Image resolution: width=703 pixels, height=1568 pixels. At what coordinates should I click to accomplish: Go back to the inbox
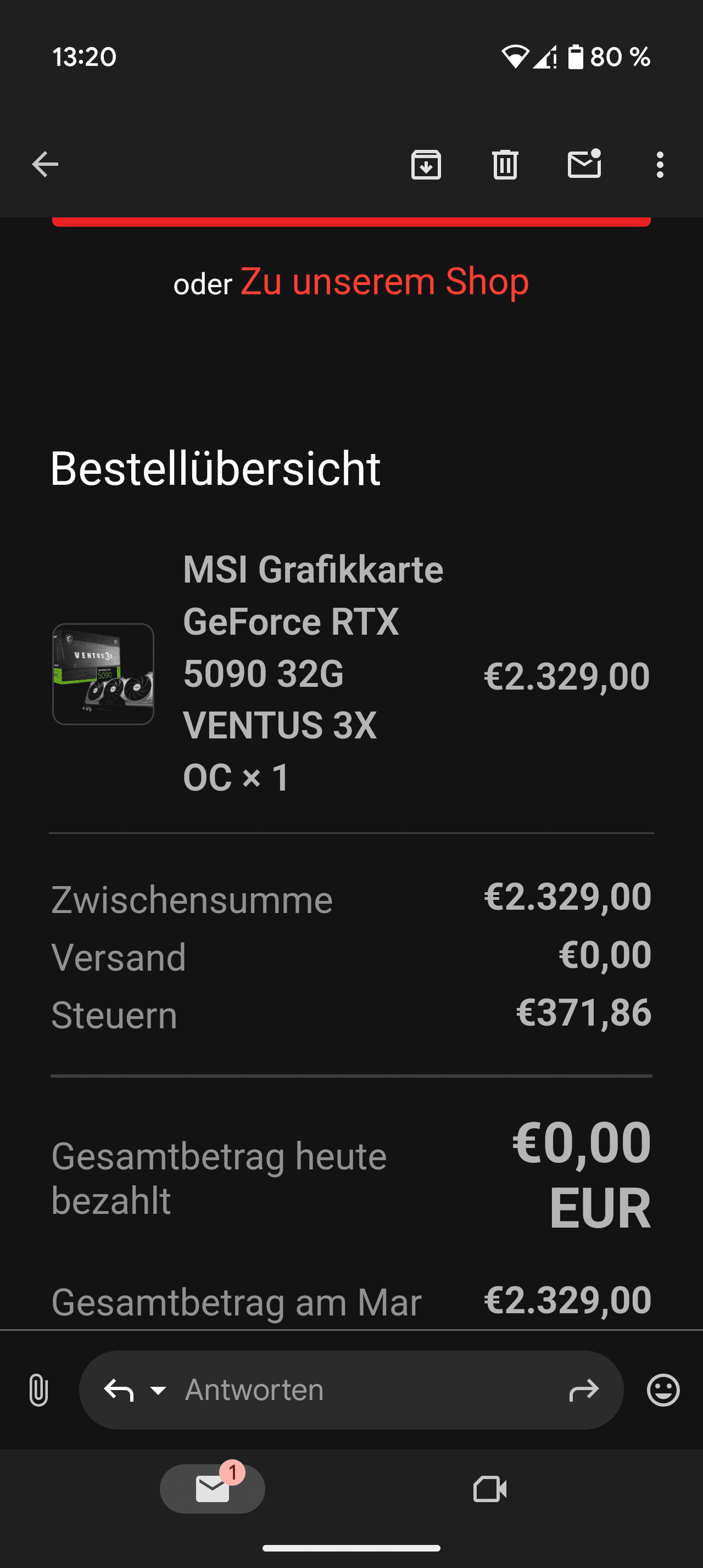(x=45, y=164)
